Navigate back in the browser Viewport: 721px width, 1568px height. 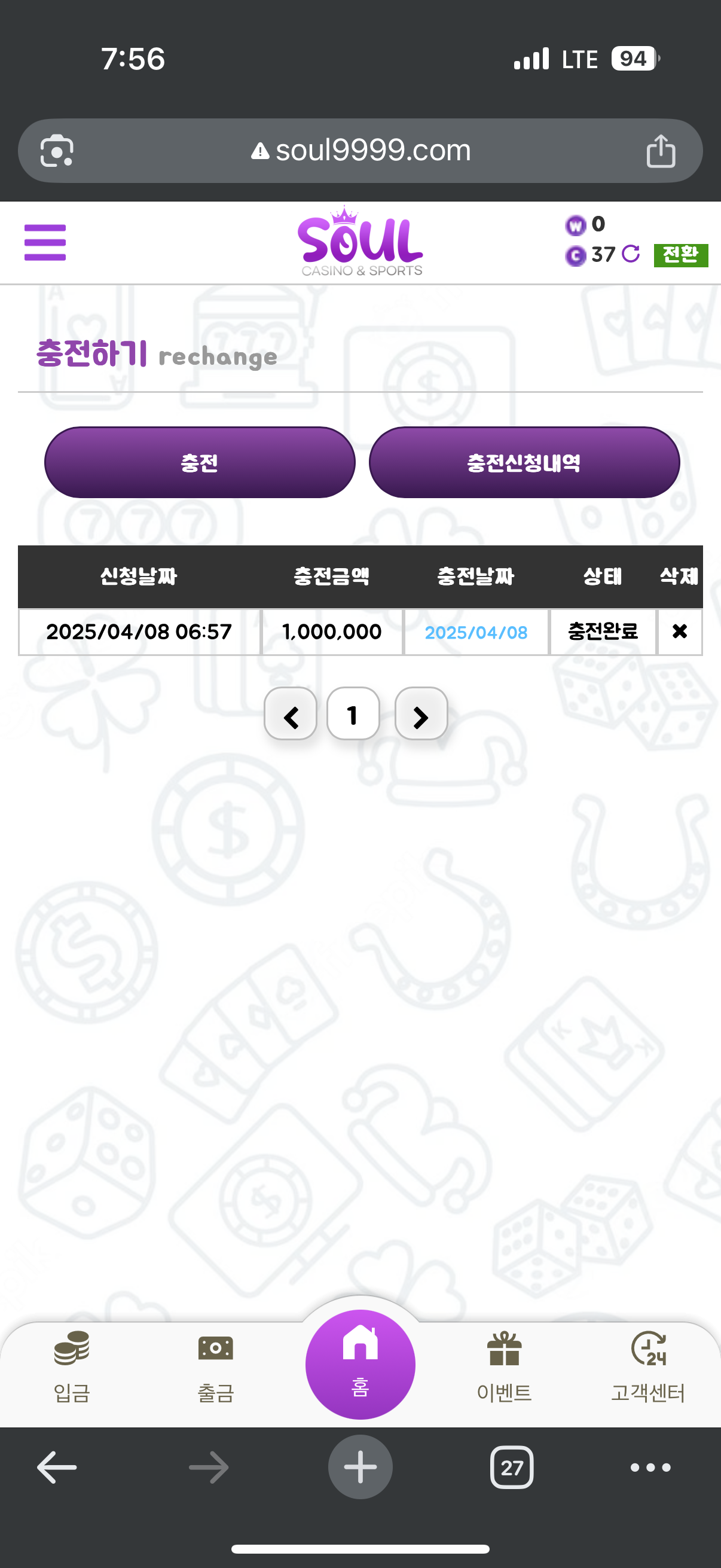pos(57,1468)
